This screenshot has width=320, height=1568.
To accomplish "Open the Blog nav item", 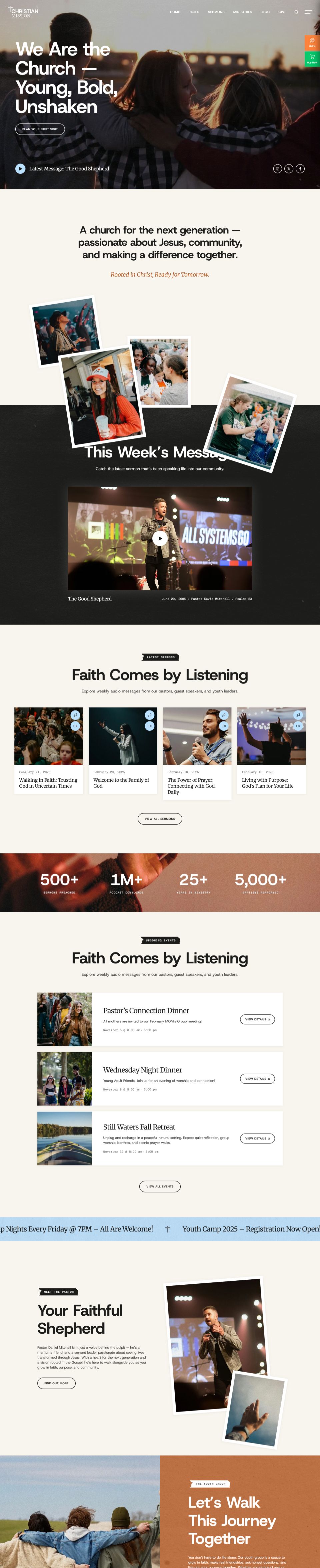I will pos(265,12).
